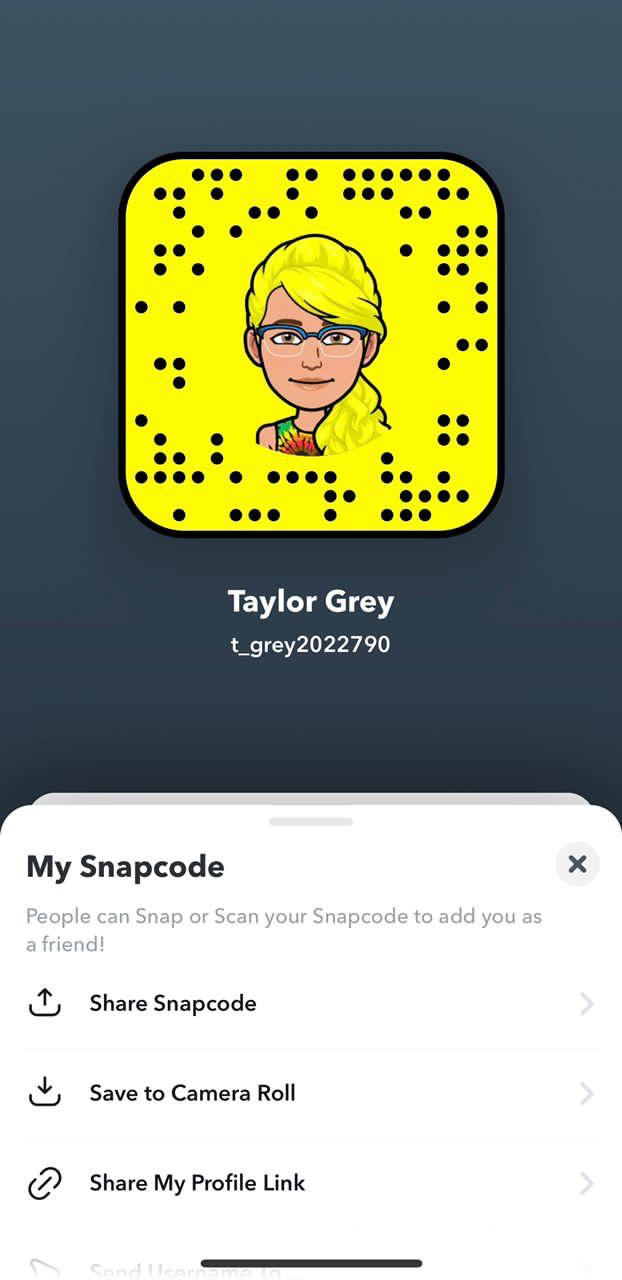Close the My Snapcode sheet

click(577, 864)
